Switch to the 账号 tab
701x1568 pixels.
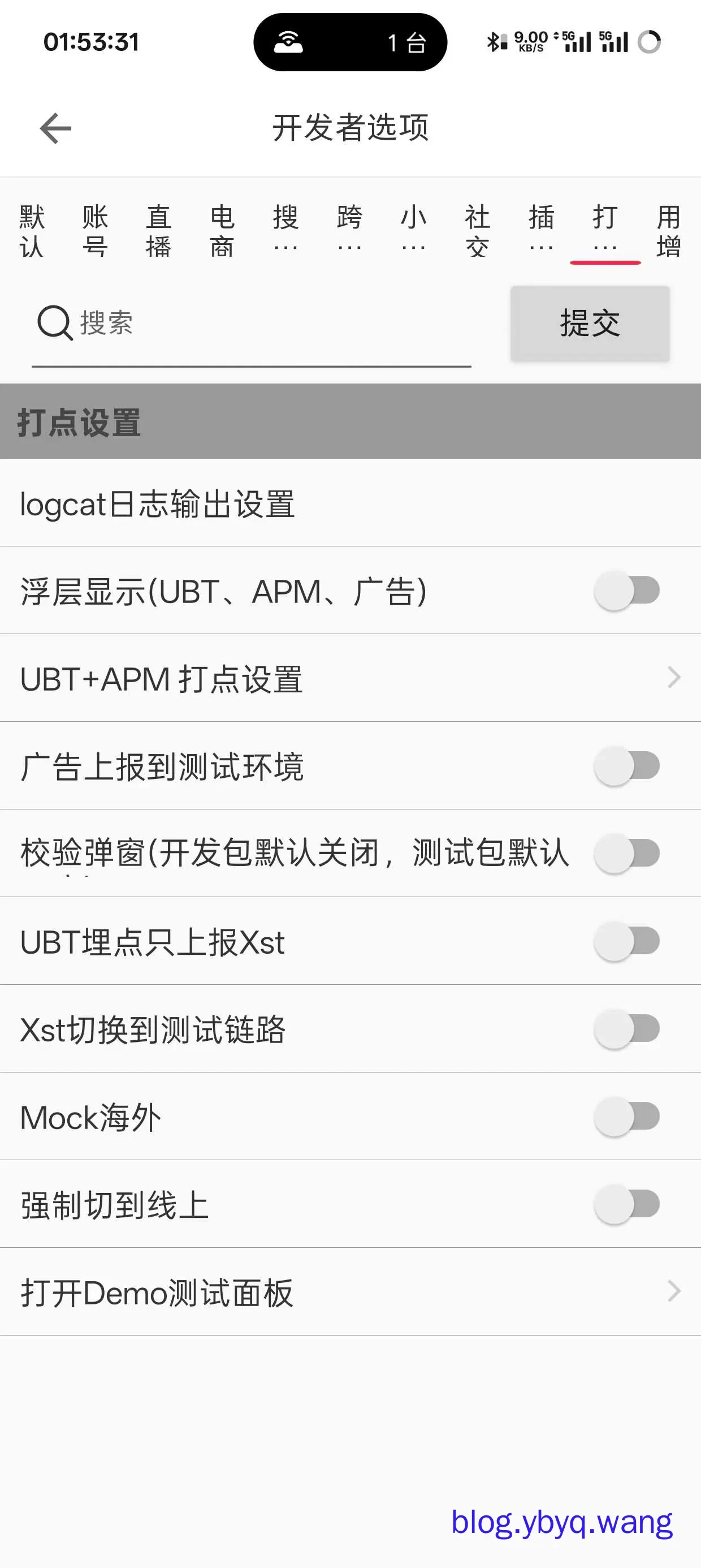pyautogui.click(x=96, y=232)
